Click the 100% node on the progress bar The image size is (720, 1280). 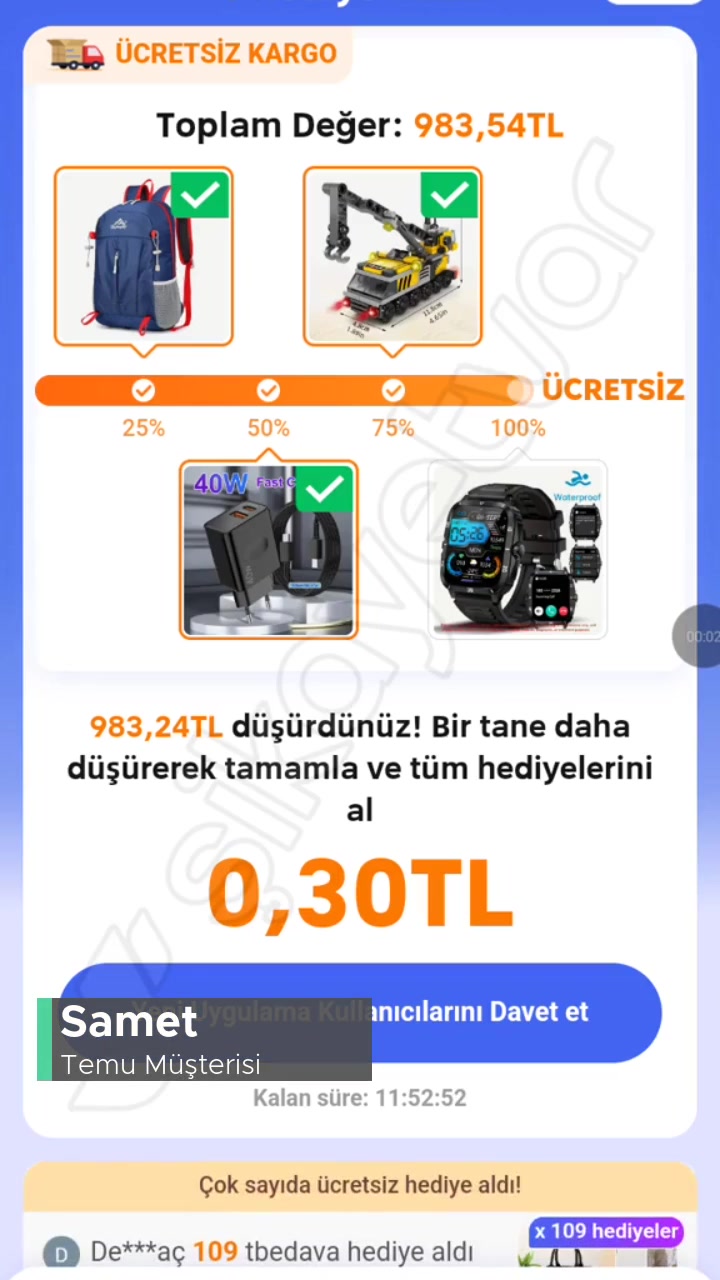click(518, 390)
